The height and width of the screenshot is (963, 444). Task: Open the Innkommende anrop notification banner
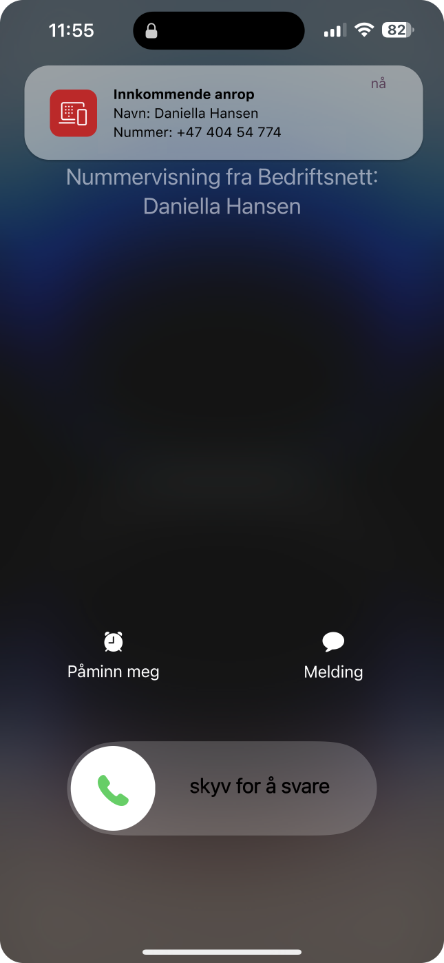[224, 112]
